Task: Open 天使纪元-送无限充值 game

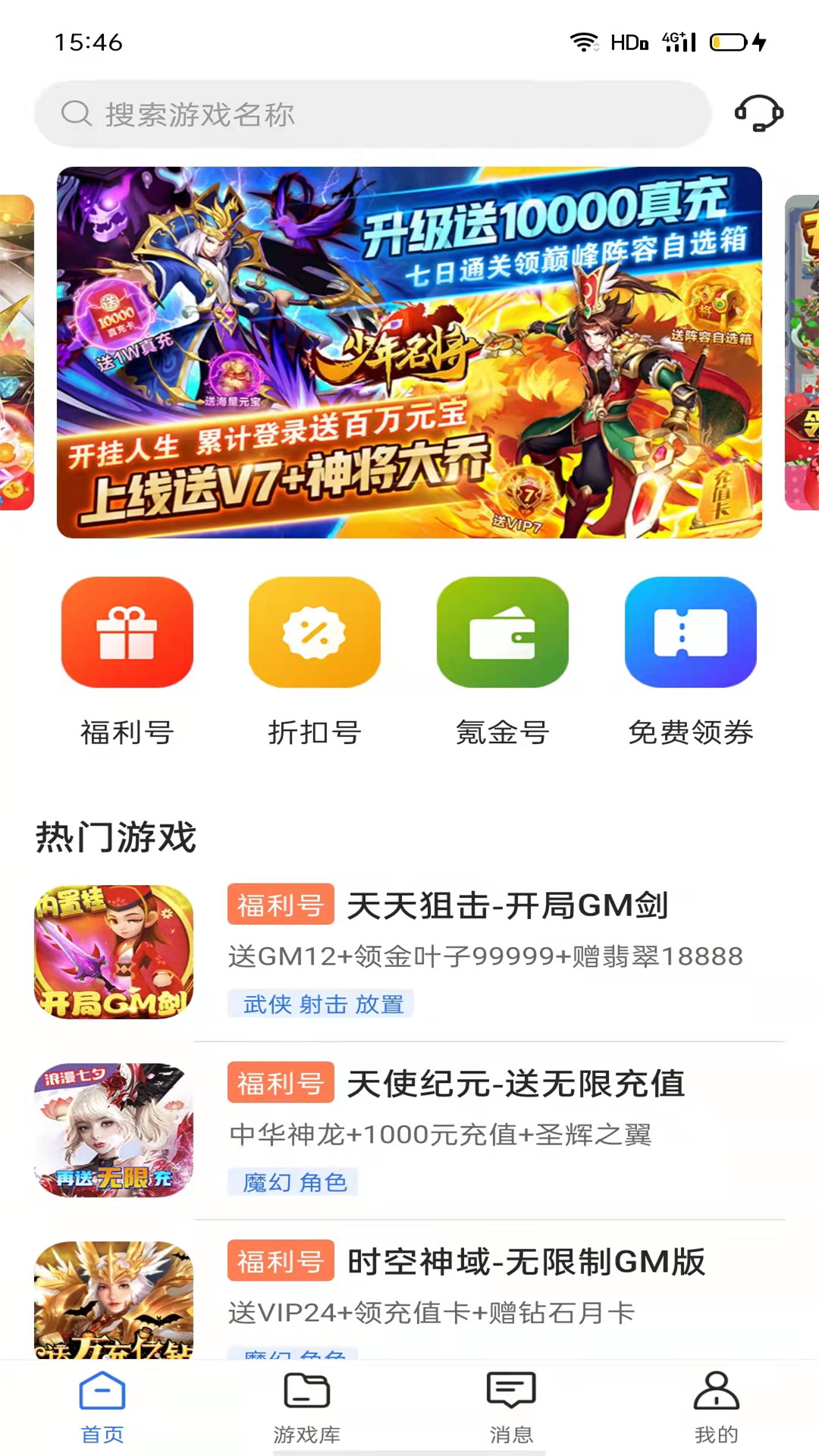Action: click(409, 1131)
